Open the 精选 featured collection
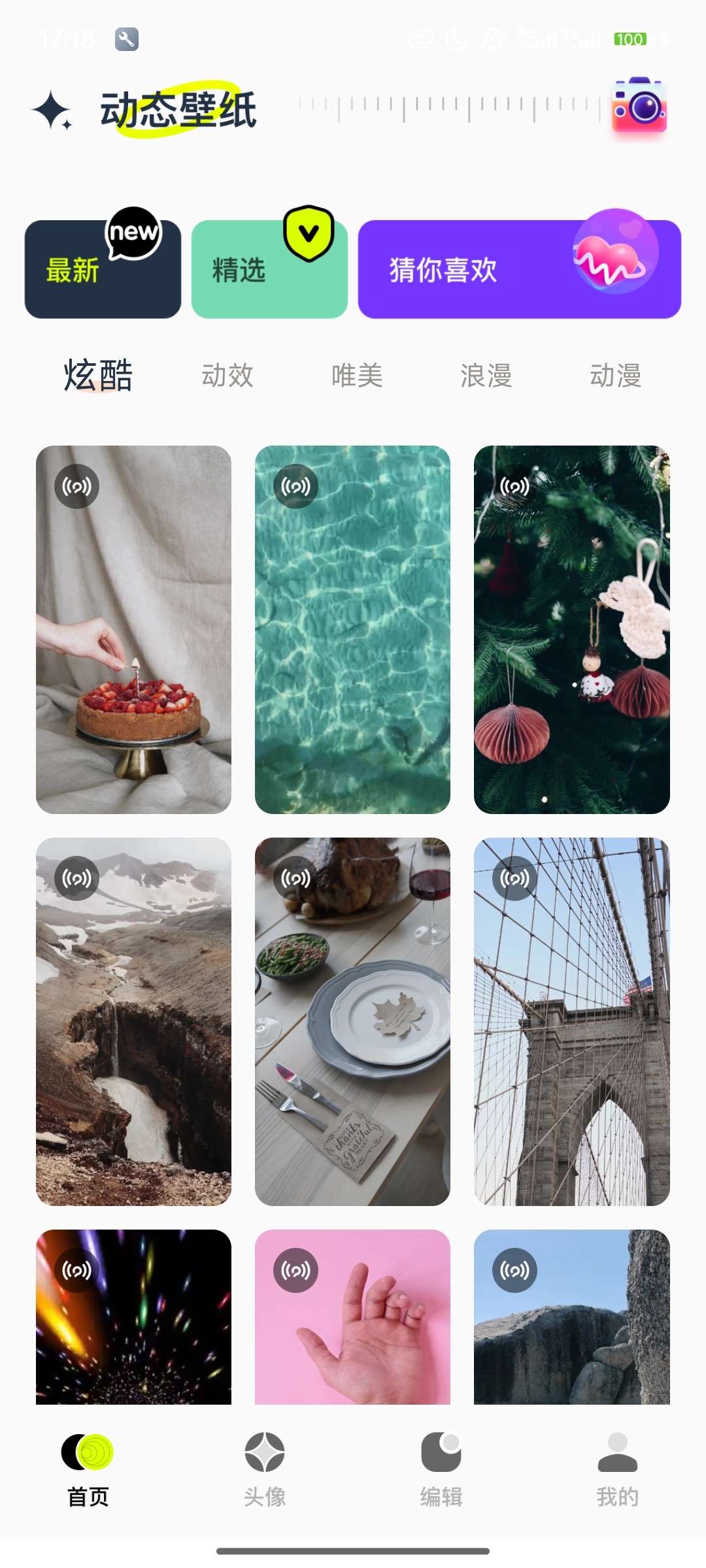The image size is (706, 1568). (x=269, y=269)
